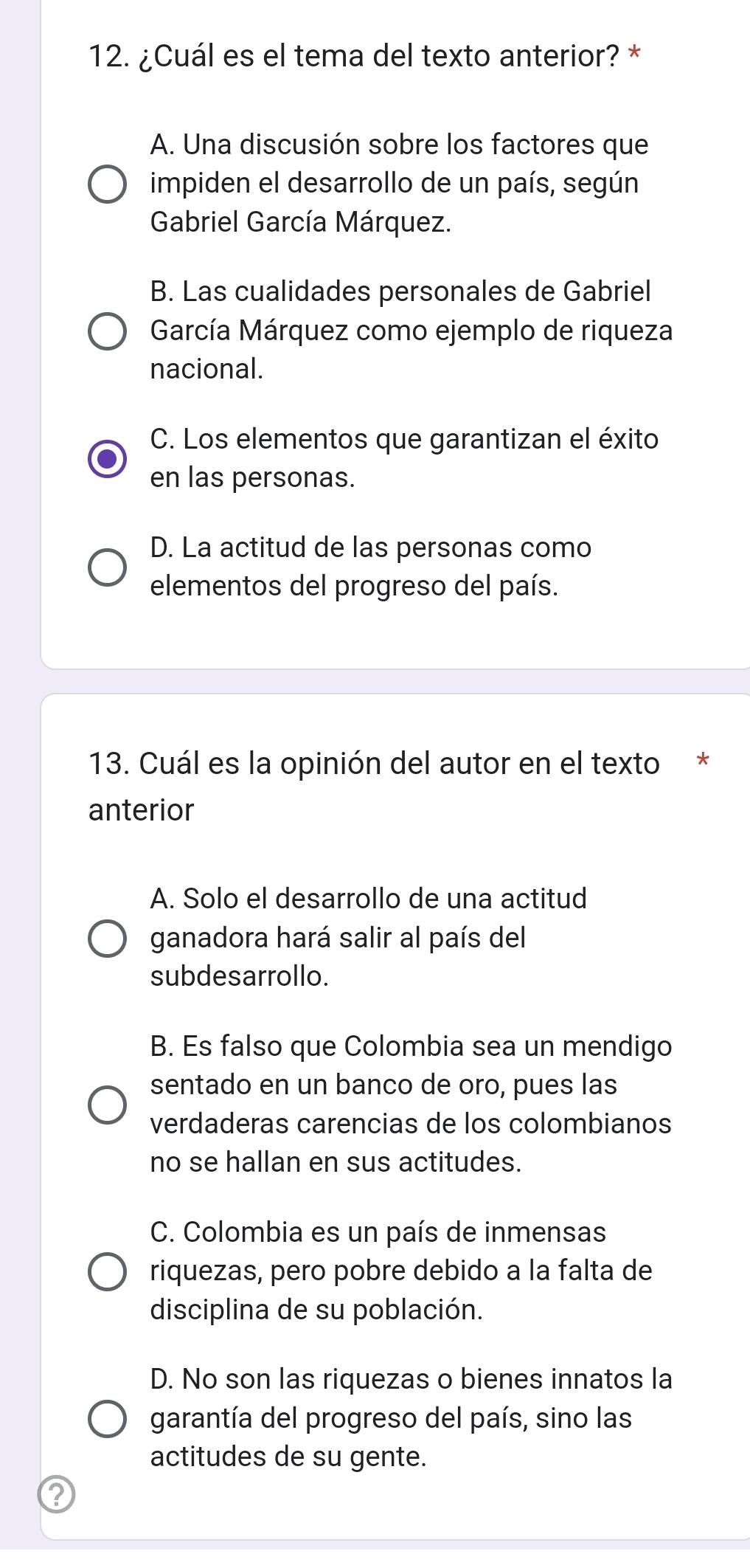The height and width of the screenshot is (1568, 750).
Task: Select answer D about riquezas o bienes innatos
Action: point(107,1419)
